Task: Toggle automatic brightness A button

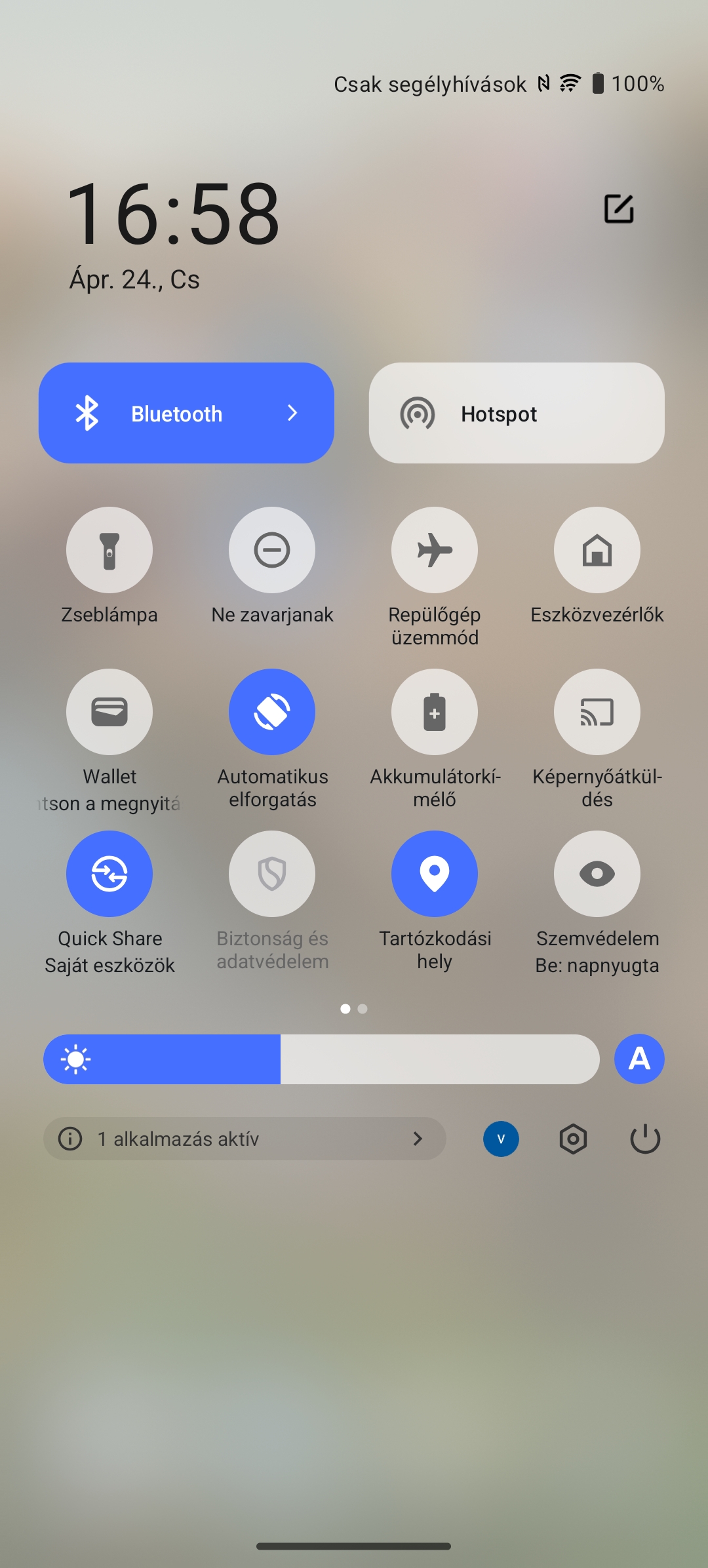Action: pos(639,1059)
